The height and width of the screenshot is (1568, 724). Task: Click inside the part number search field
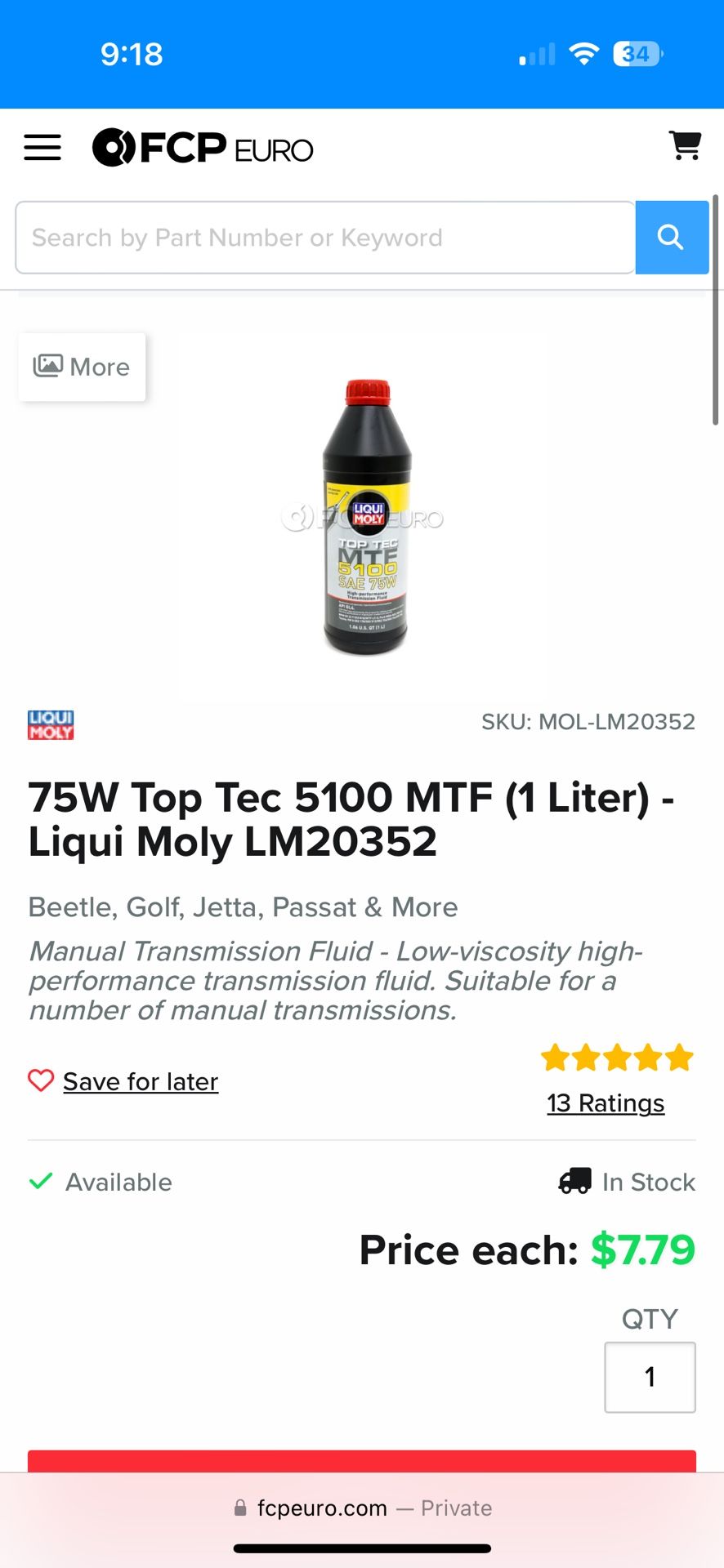click(x=325, y=238)
